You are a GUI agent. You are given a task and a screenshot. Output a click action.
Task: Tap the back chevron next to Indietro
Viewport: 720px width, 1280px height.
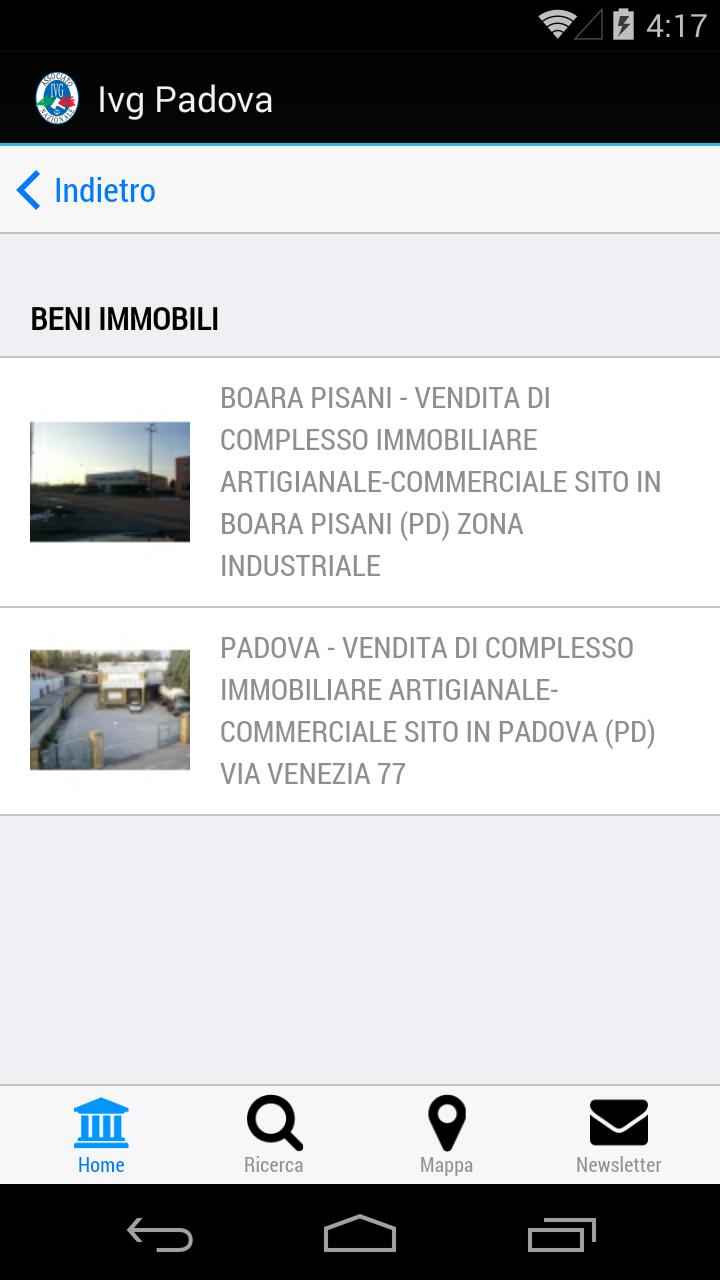(27, 190)
